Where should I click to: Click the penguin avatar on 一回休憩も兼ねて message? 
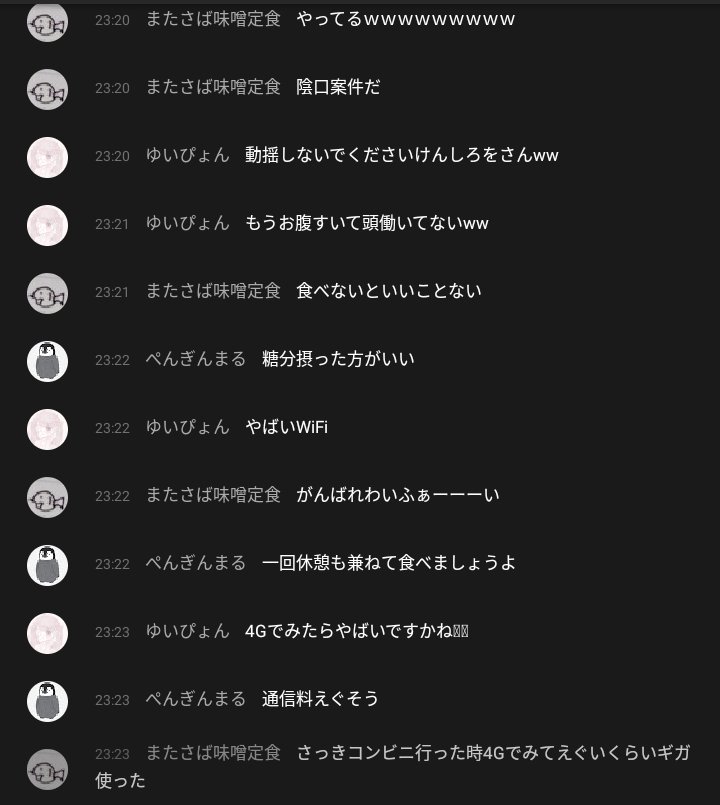47,564
